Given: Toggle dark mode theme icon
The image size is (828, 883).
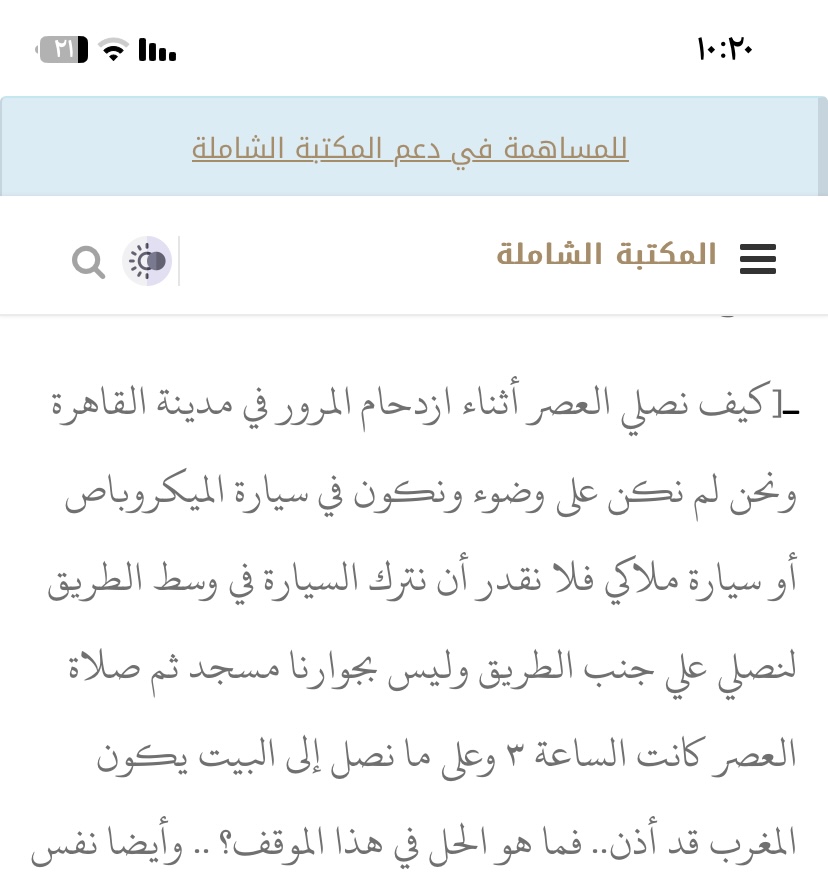Looking at the screenshot, I should click(147, 262).
